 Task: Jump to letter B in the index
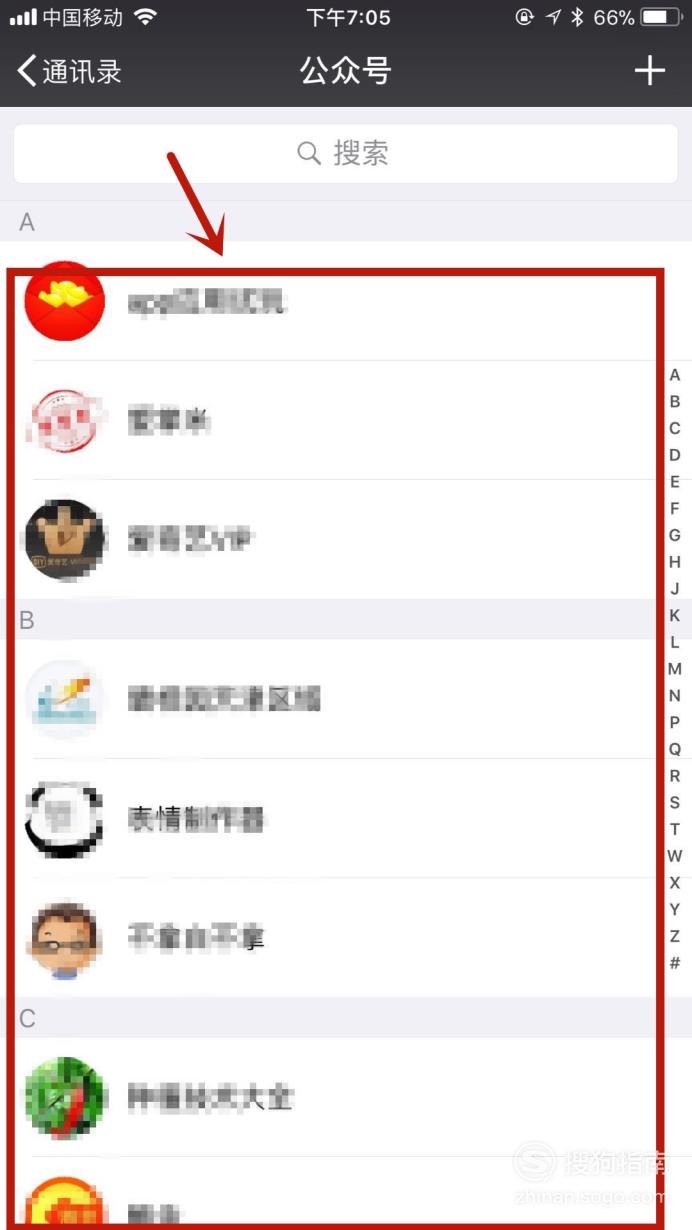pyautogui.click(x=675, y=402)
